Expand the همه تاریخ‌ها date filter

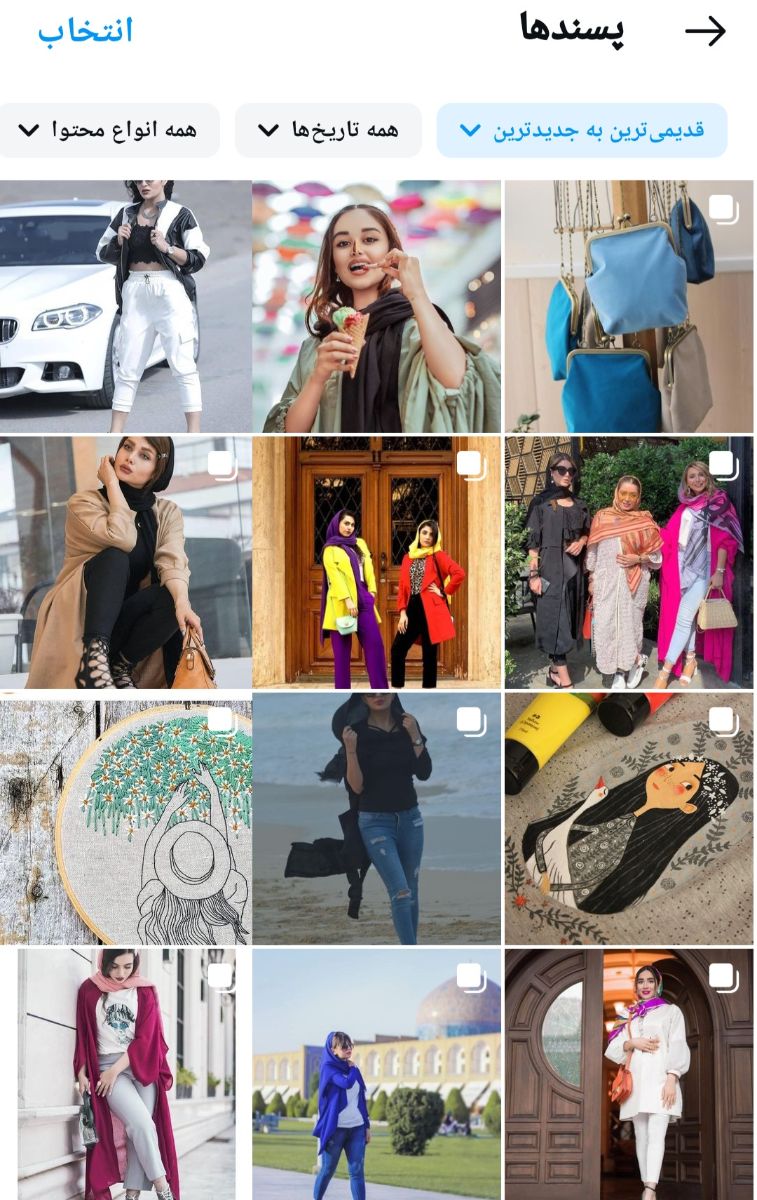coord(328,131)
